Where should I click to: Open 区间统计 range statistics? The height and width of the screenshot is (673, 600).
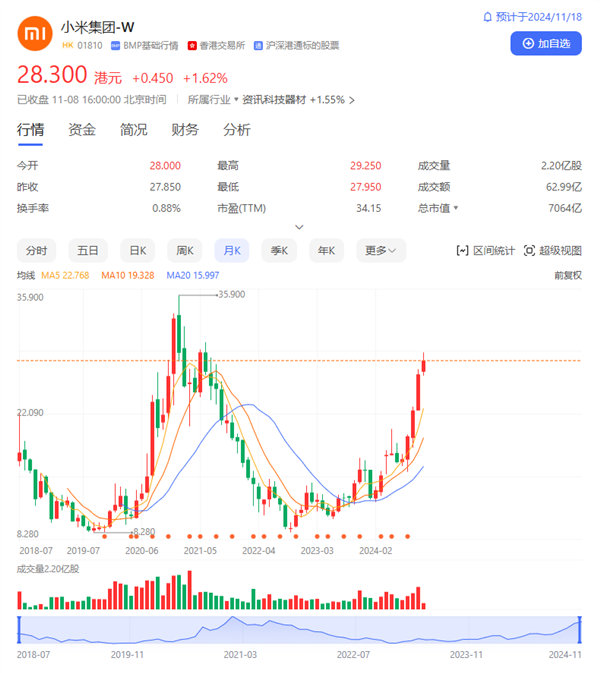(485, 250)
